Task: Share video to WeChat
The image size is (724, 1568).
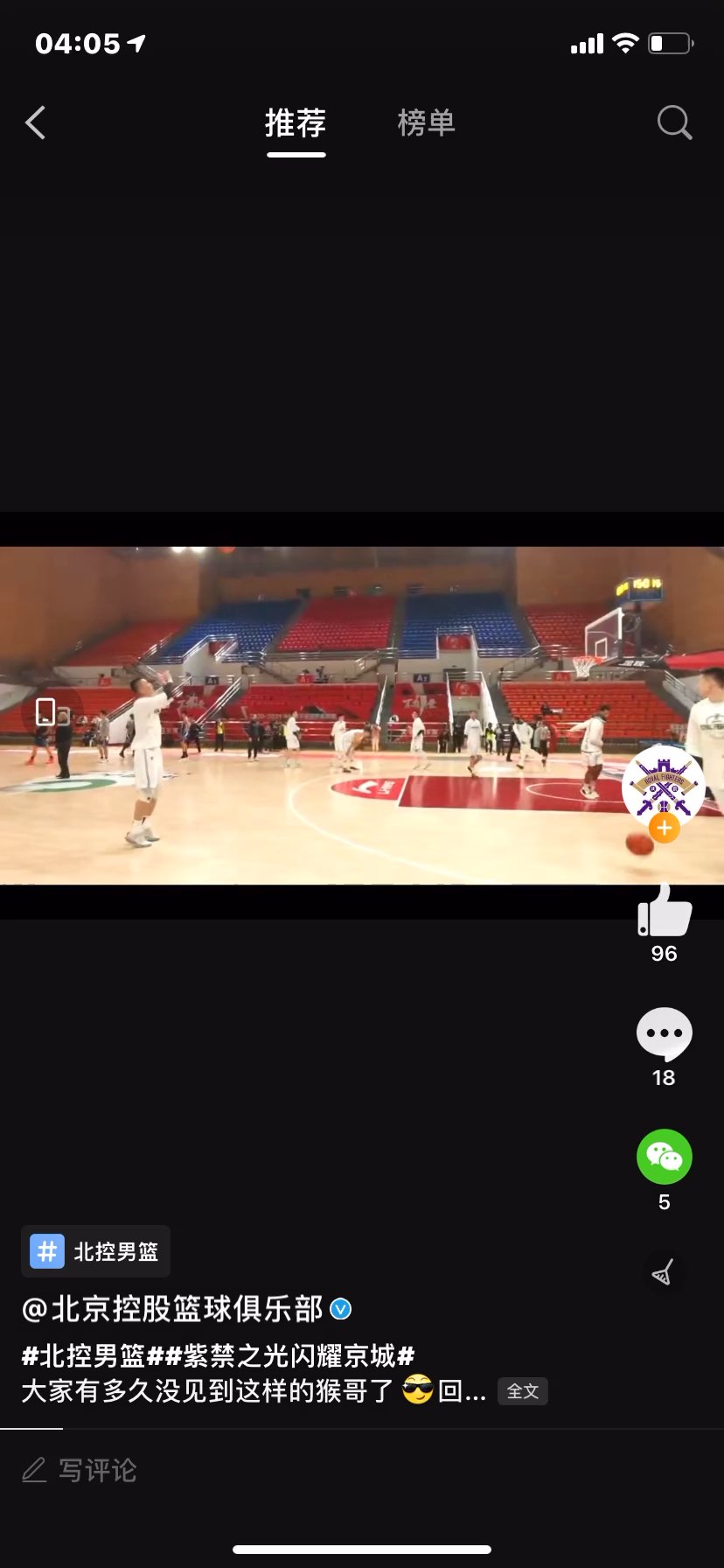Action: tap(665, 1157)
